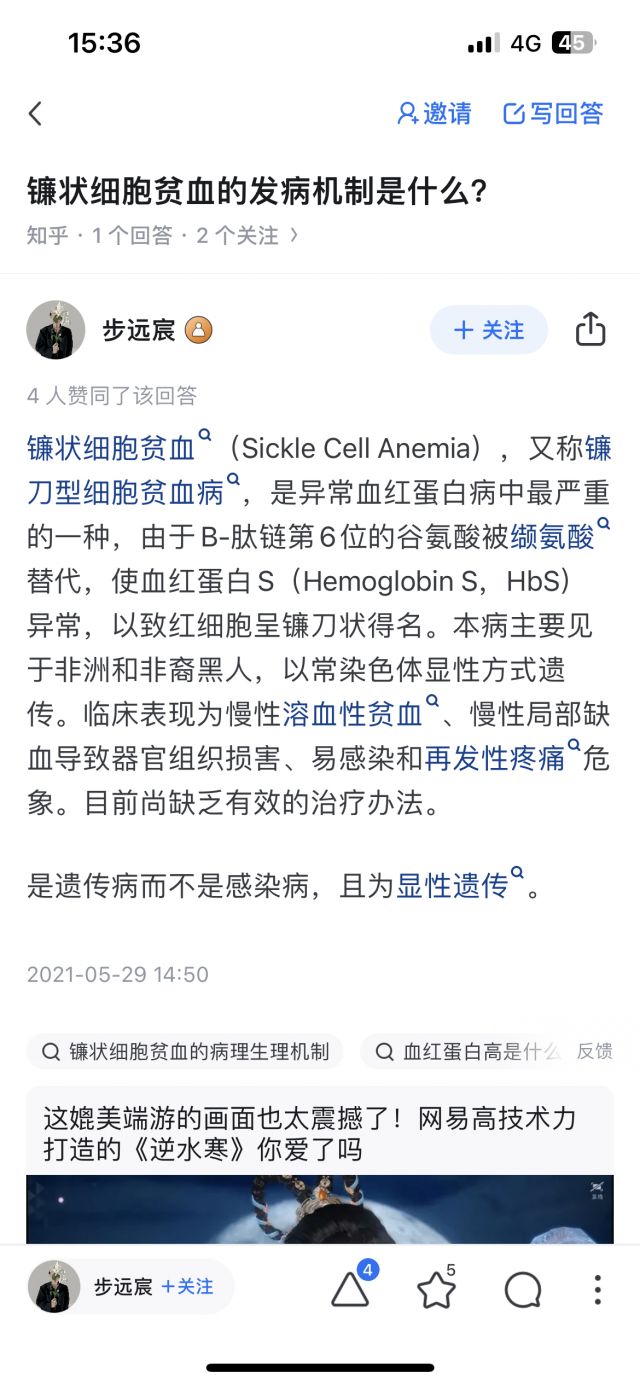This screenshot has height=1385, width=640.
Task: Share this answer via the share icon
Action: tap(591, 329)
